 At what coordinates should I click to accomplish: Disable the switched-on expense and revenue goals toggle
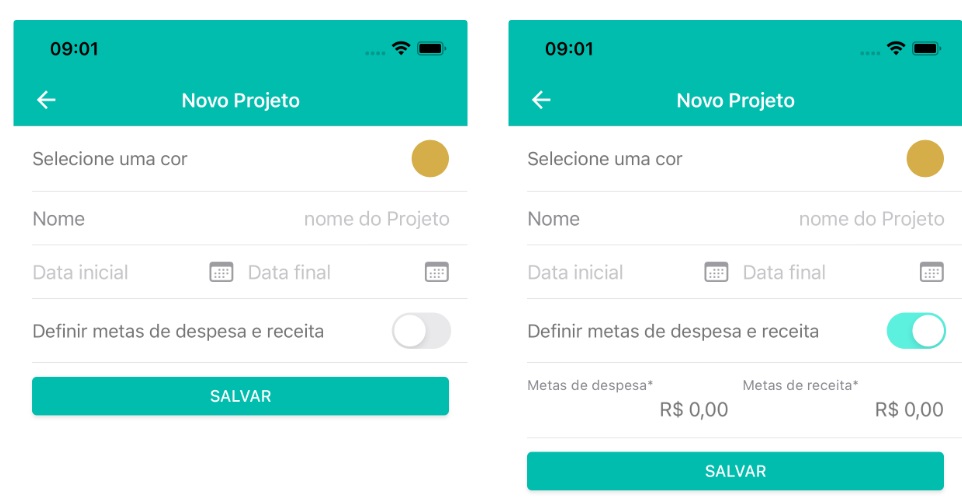tap(915, 331)
